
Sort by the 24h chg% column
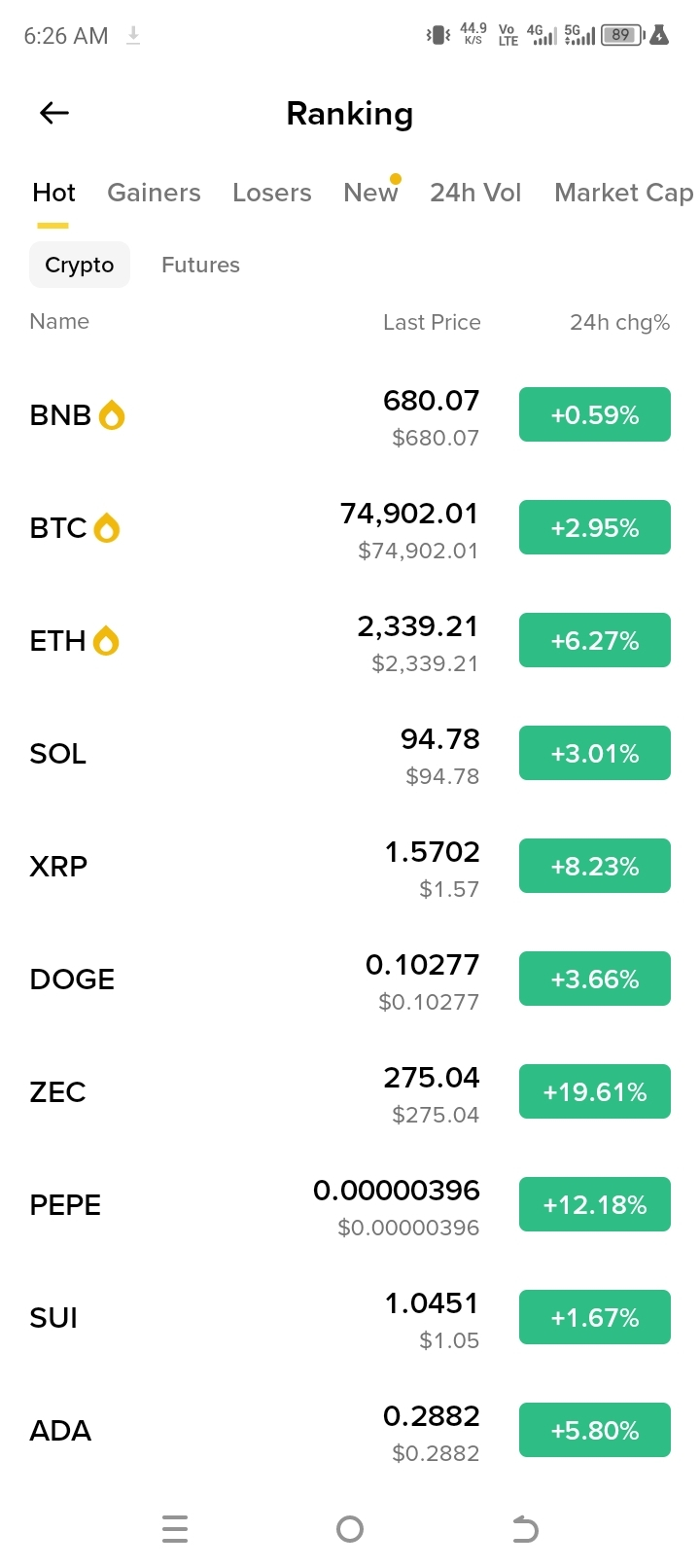(x=619, y=322)
